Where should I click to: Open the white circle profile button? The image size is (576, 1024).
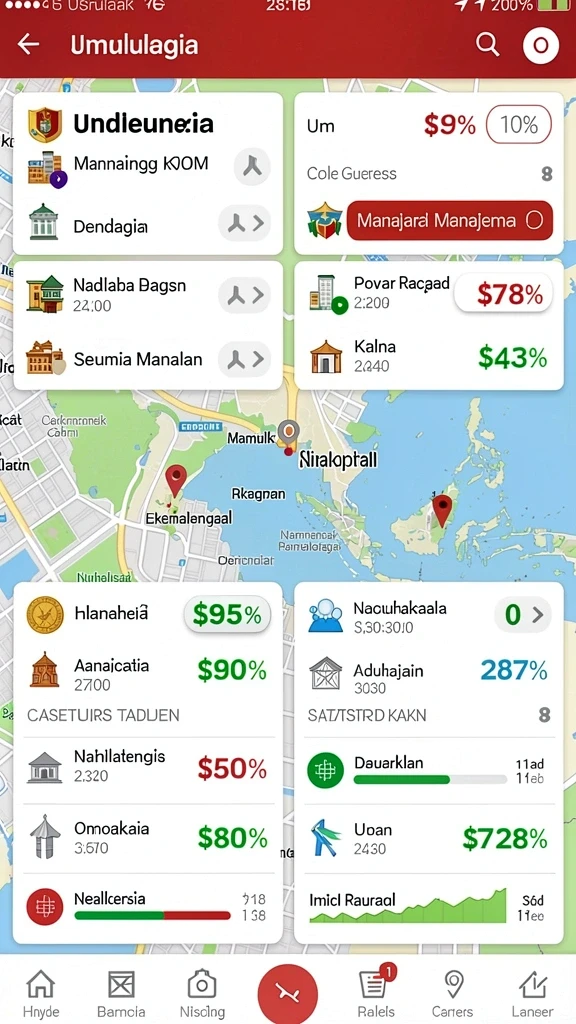541,45
